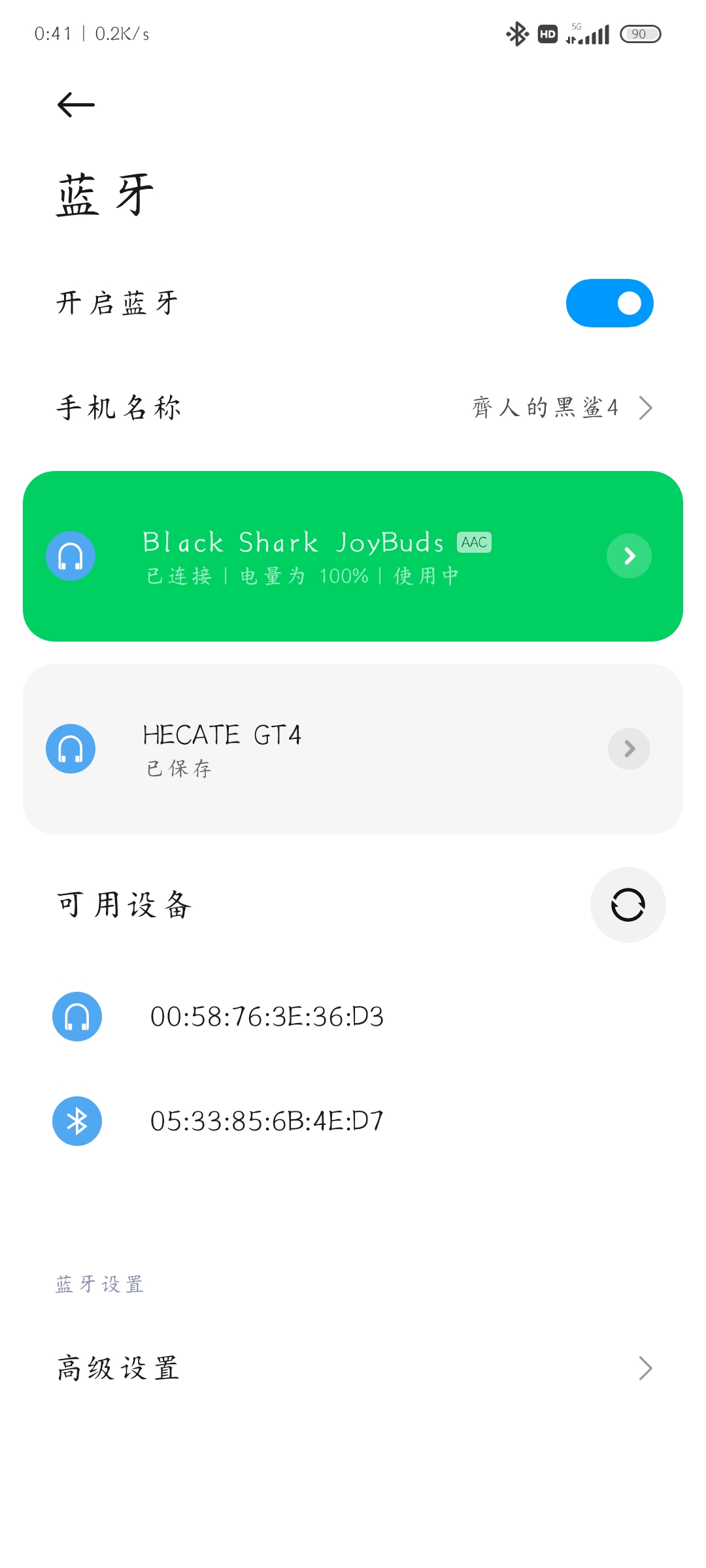Viewport: 706px width, 1568px height.
Task: Open 高级设置
Action: 353,1368
